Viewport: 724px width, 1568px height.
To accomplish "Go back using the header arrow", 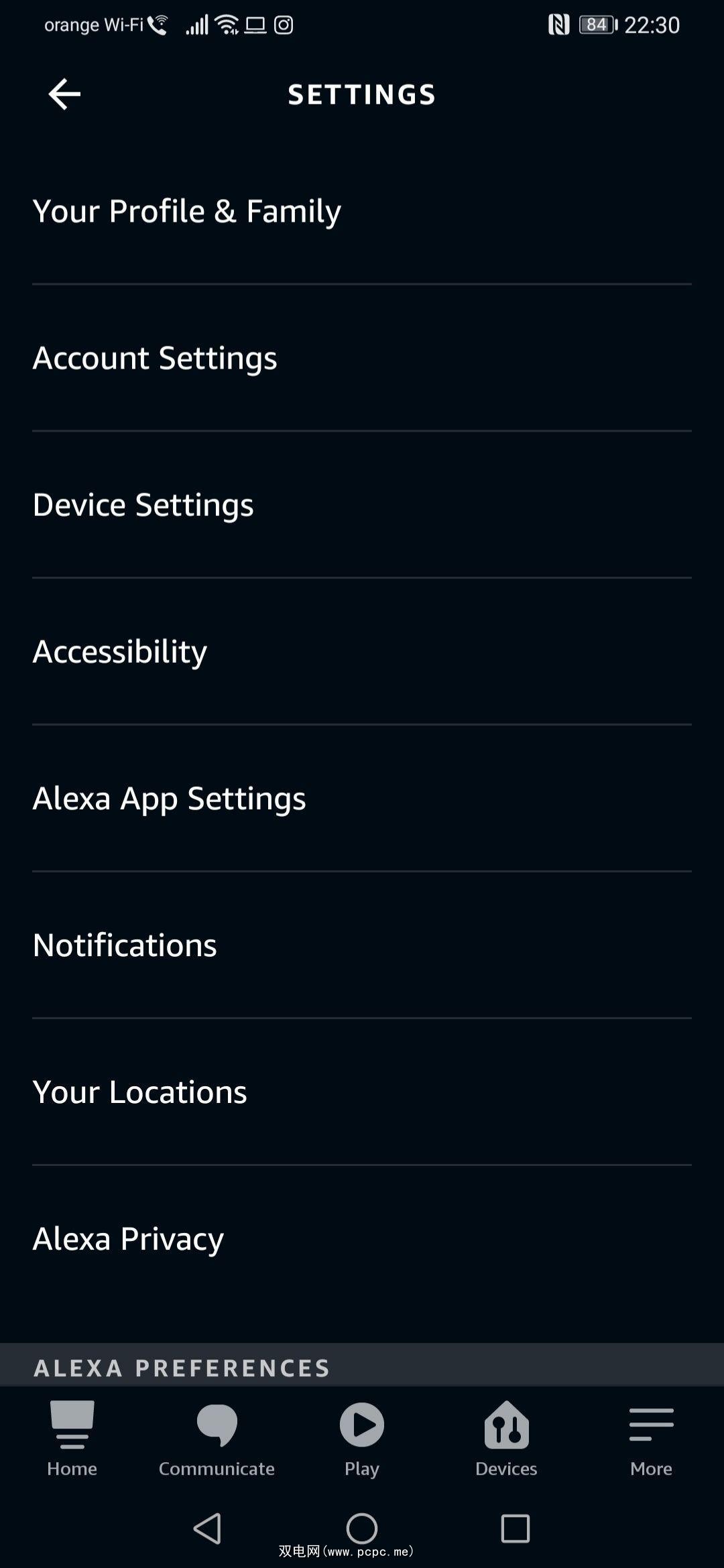I will click(x=64, y=94).
